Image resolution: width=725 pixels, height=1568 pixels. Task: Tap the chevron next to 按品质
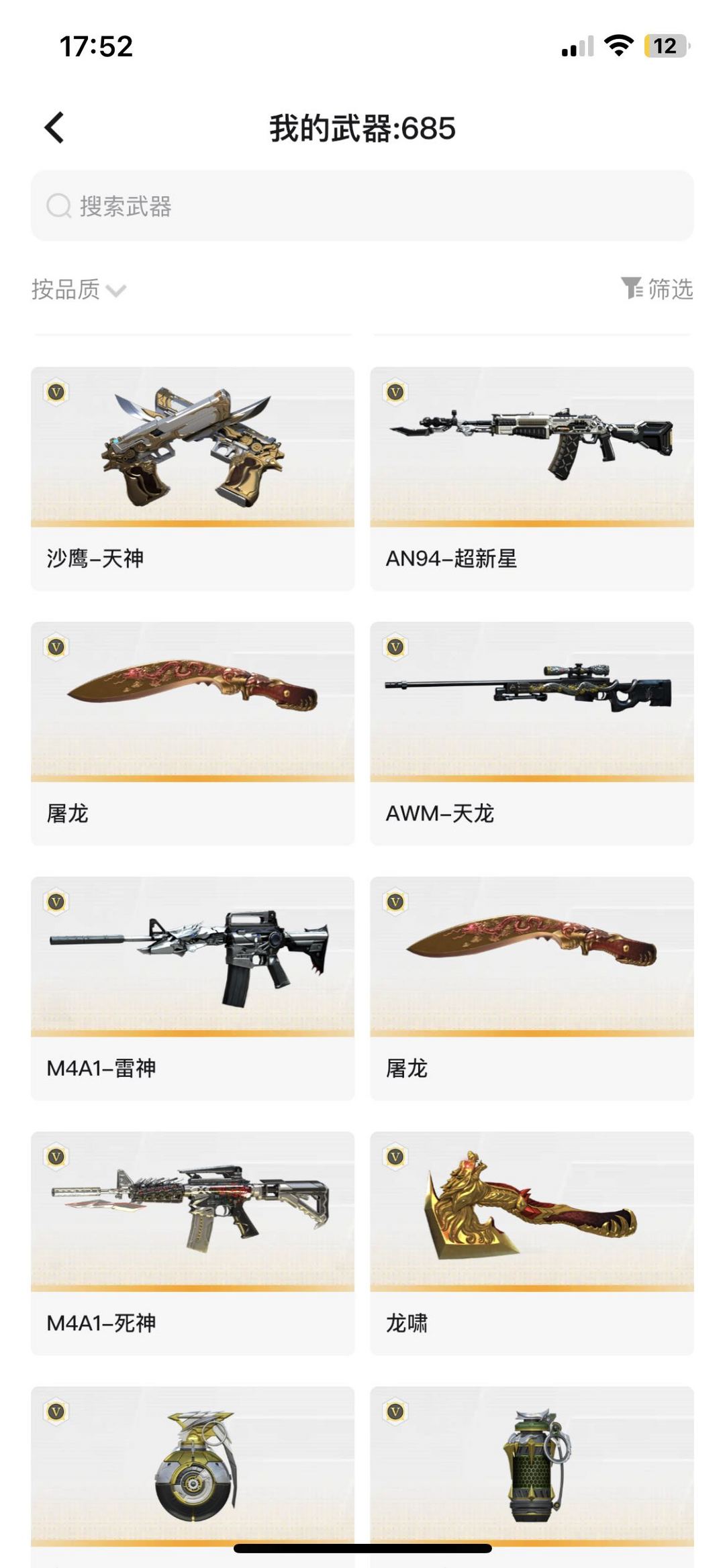click(117, 290)
